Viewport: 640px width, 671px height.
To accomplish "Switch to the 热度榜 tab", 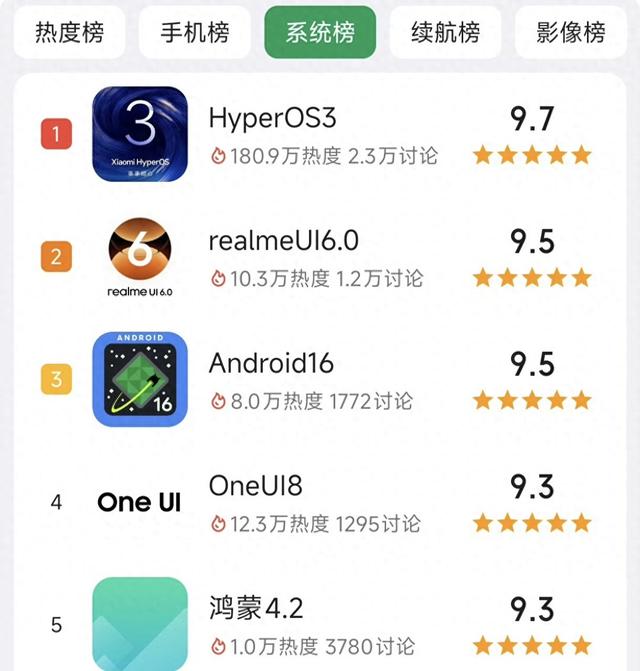I will pos(70,32).
